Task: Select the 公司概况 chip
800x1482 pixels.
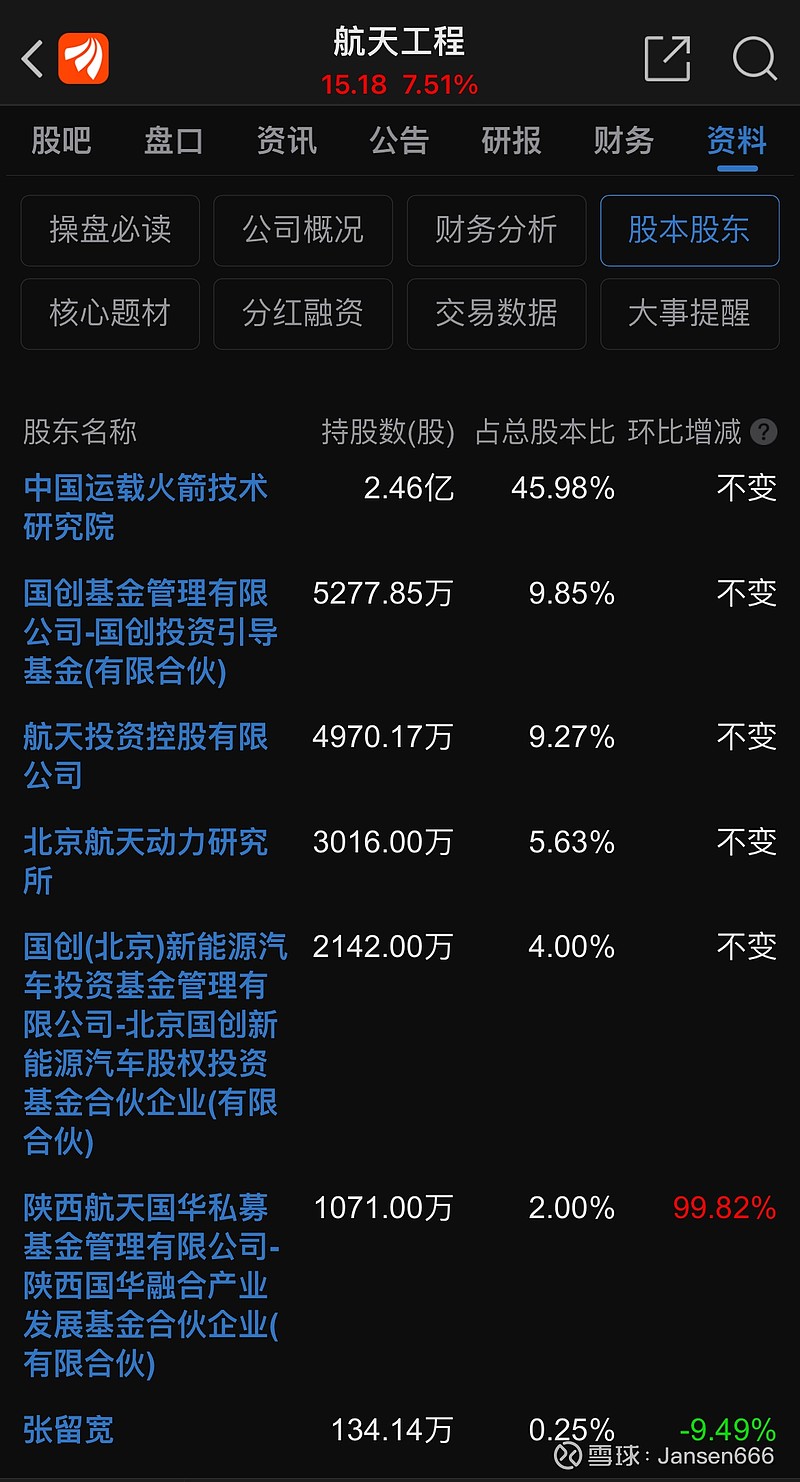Action: click(303, 230)
